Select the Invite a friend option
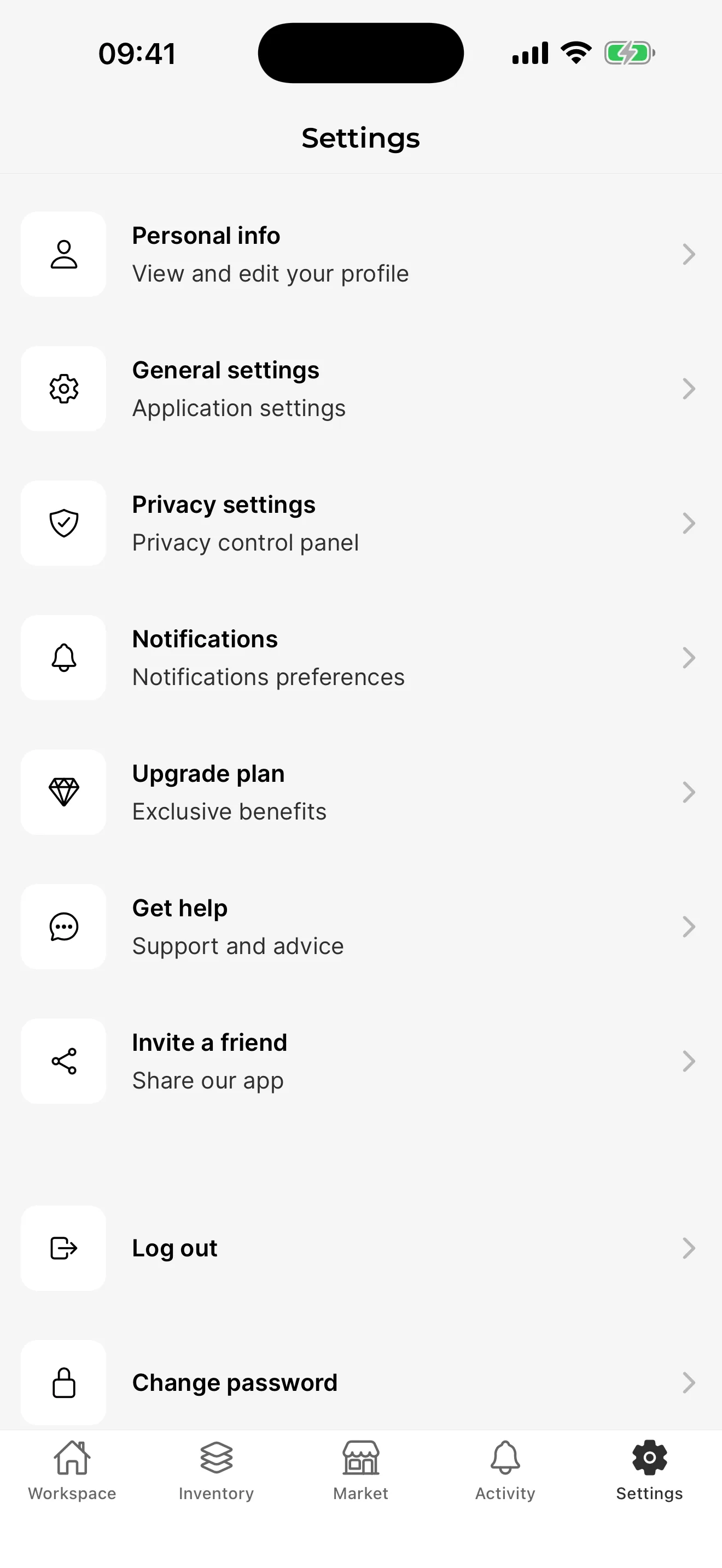This screenshot has width=722, height=1568. pos(361,1061)
